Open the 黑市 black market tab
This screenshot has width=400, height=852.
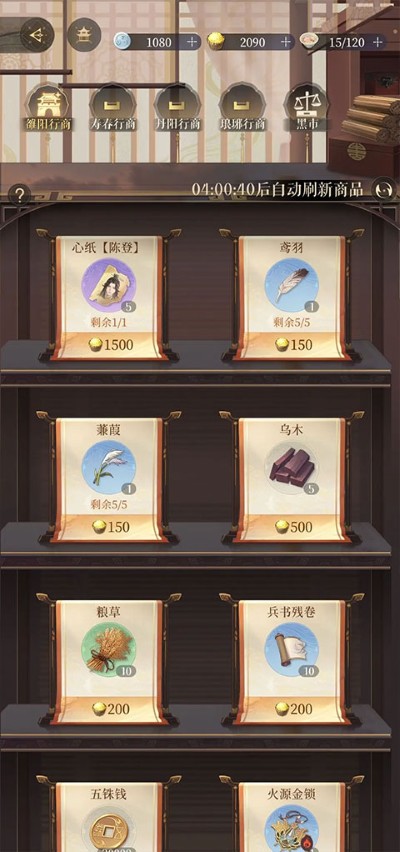coord(307,108)
